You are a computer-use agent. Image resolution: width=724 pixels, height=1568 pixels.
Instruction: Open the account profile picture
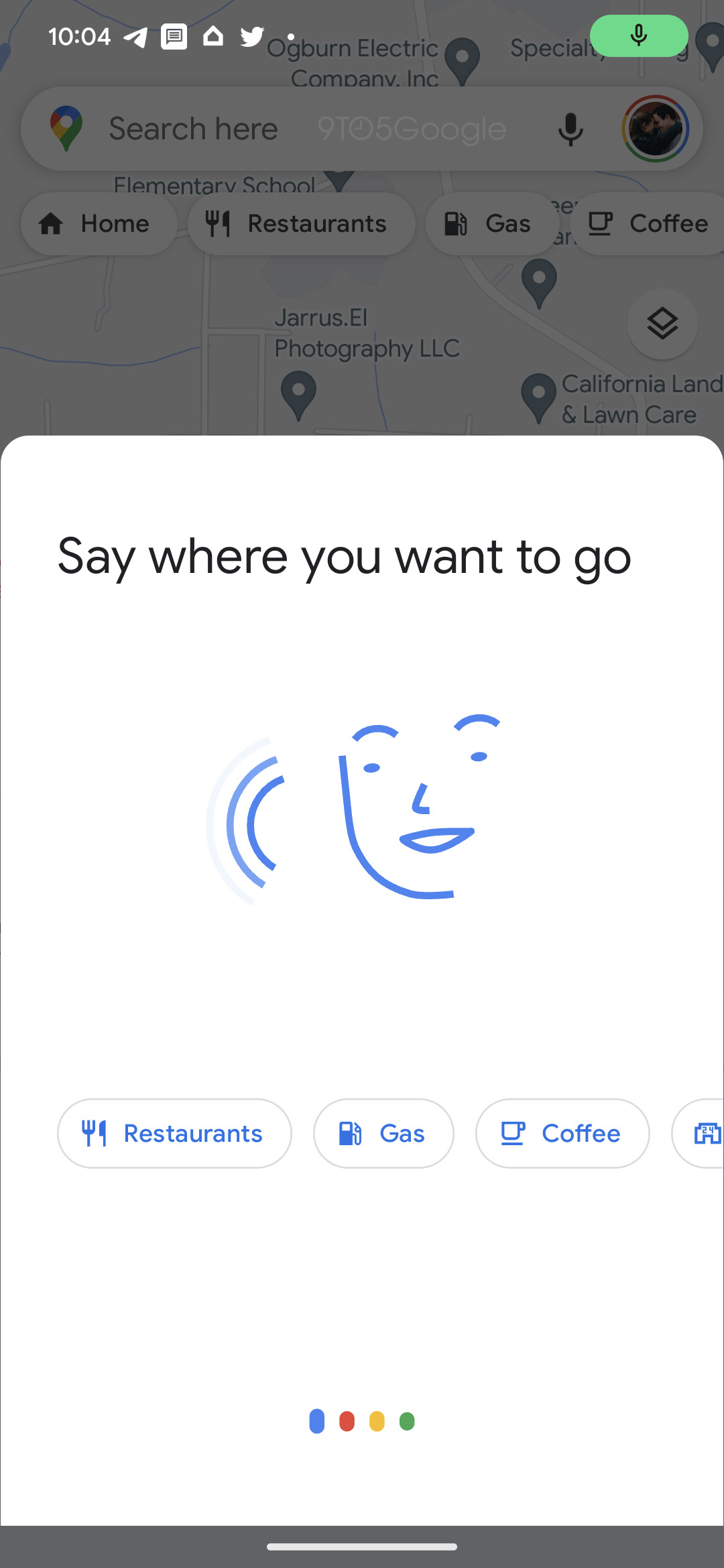pyautogui.click(x=655, y=129)
